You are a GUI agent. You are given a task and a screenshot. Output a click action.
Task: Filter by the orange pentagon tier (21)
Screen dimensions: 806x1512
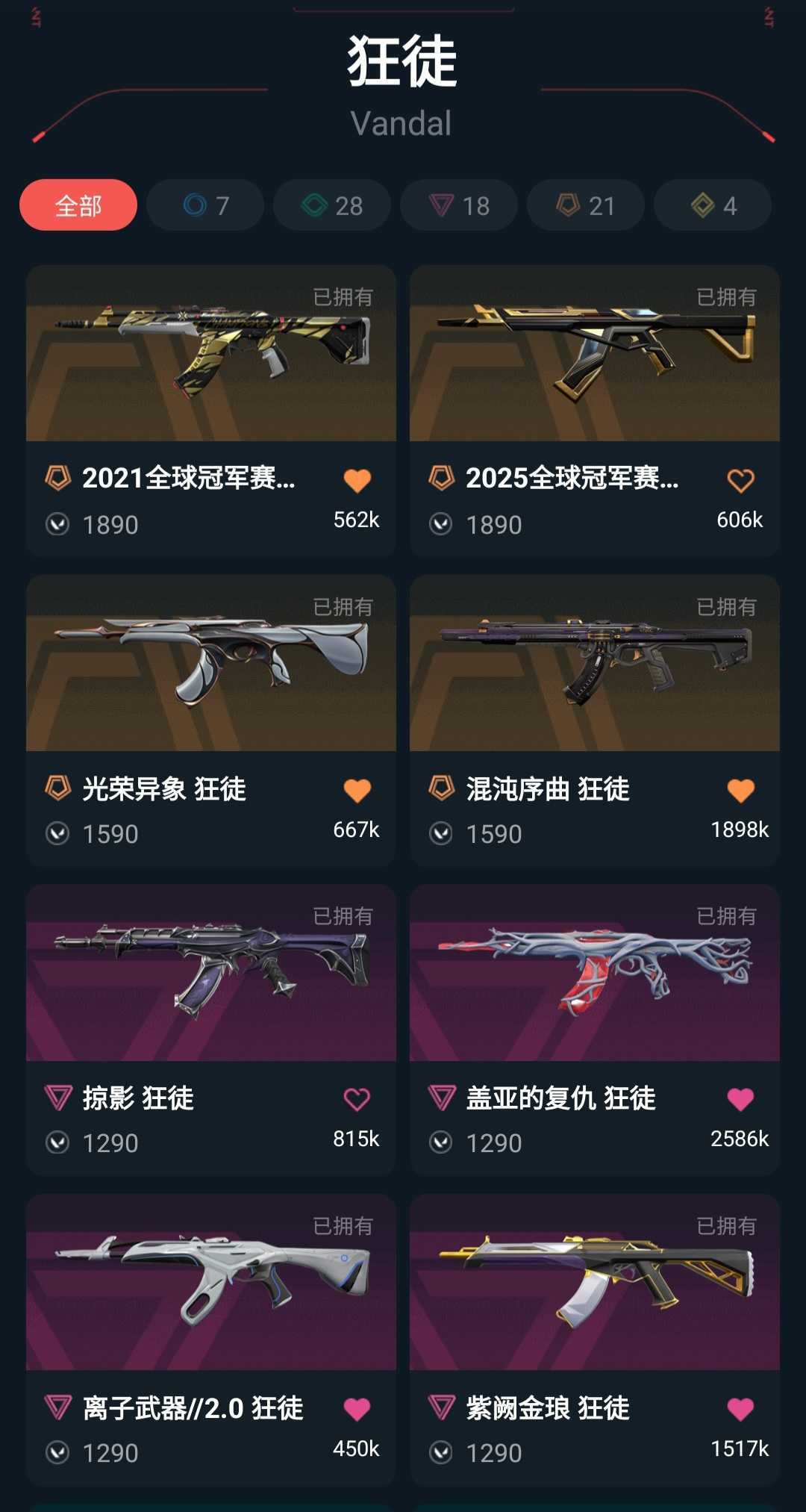(x=586, y=205)
